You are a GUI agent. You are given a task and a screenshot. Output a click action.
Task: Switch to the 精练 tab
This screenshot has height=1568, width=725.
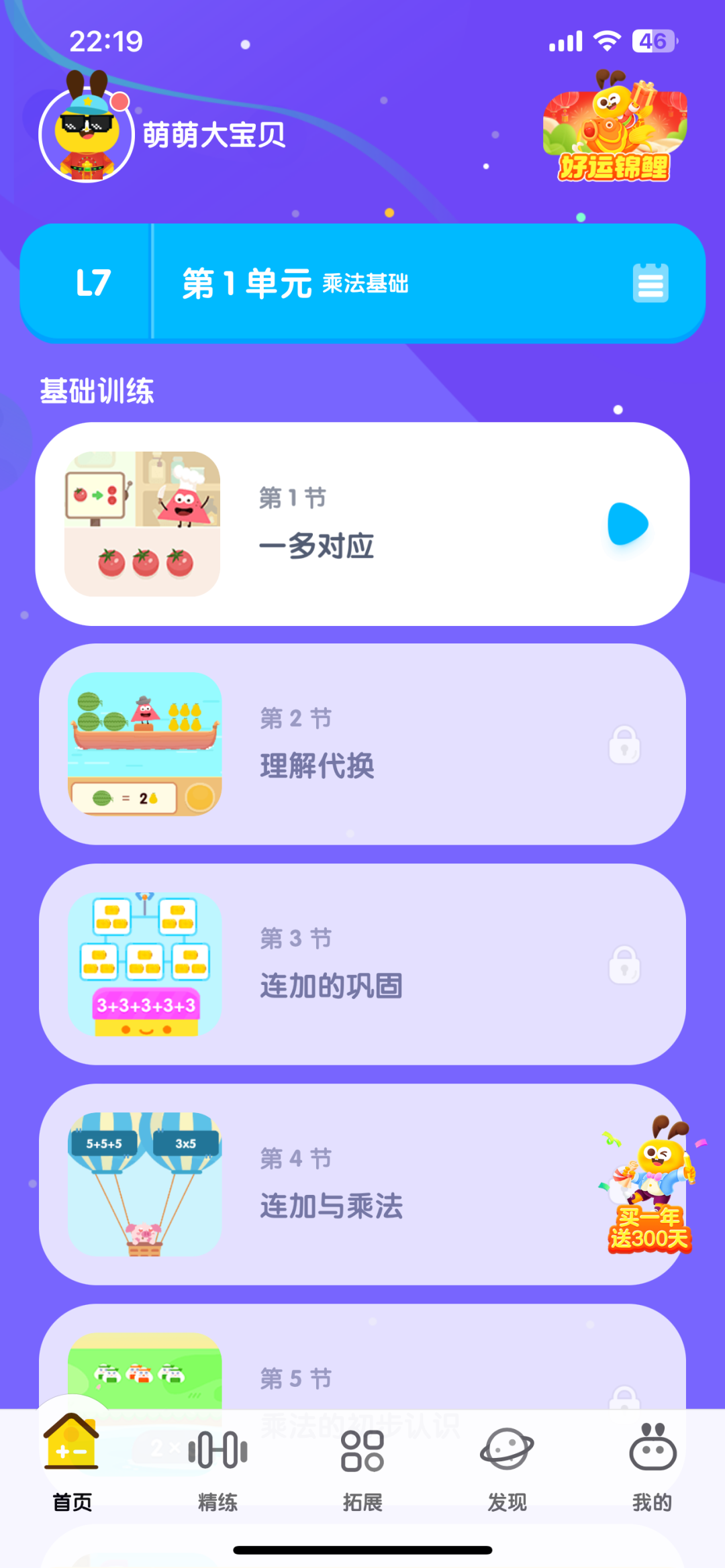[217, 1470]
